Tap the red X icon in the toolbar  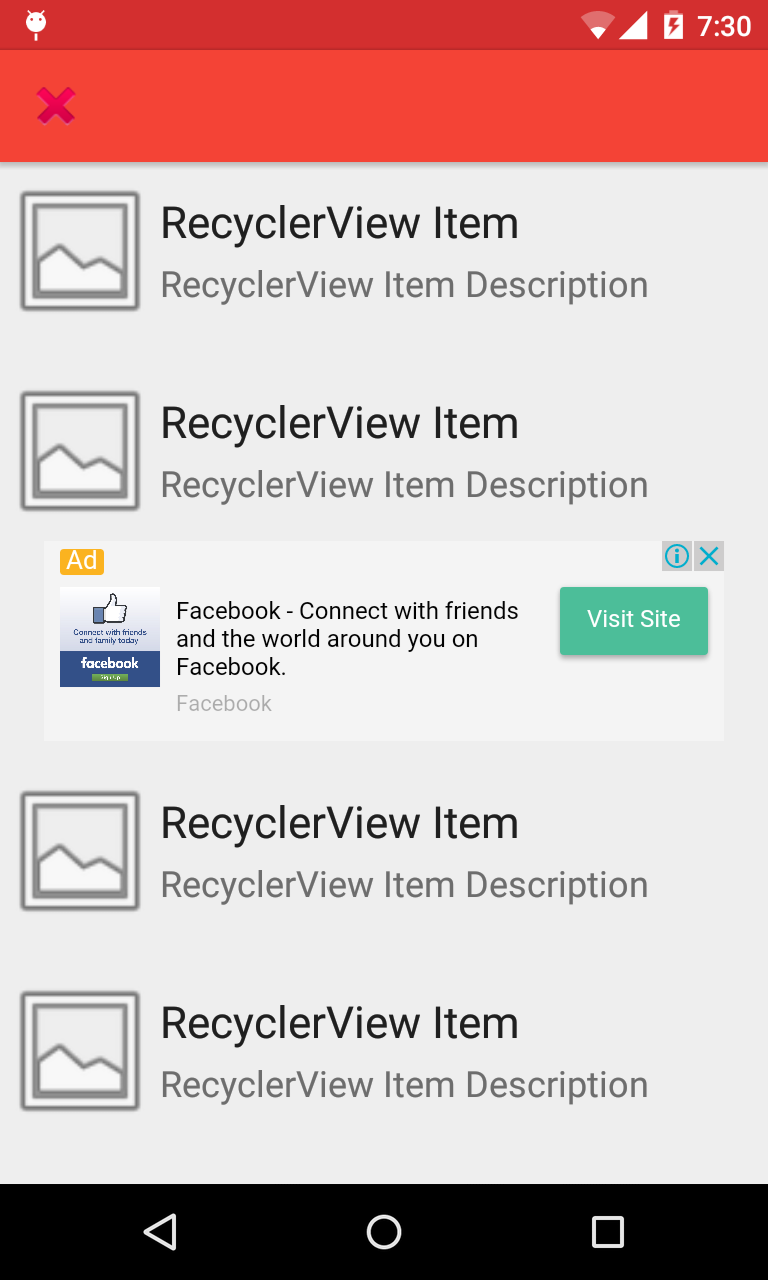[x=56, y=106]
